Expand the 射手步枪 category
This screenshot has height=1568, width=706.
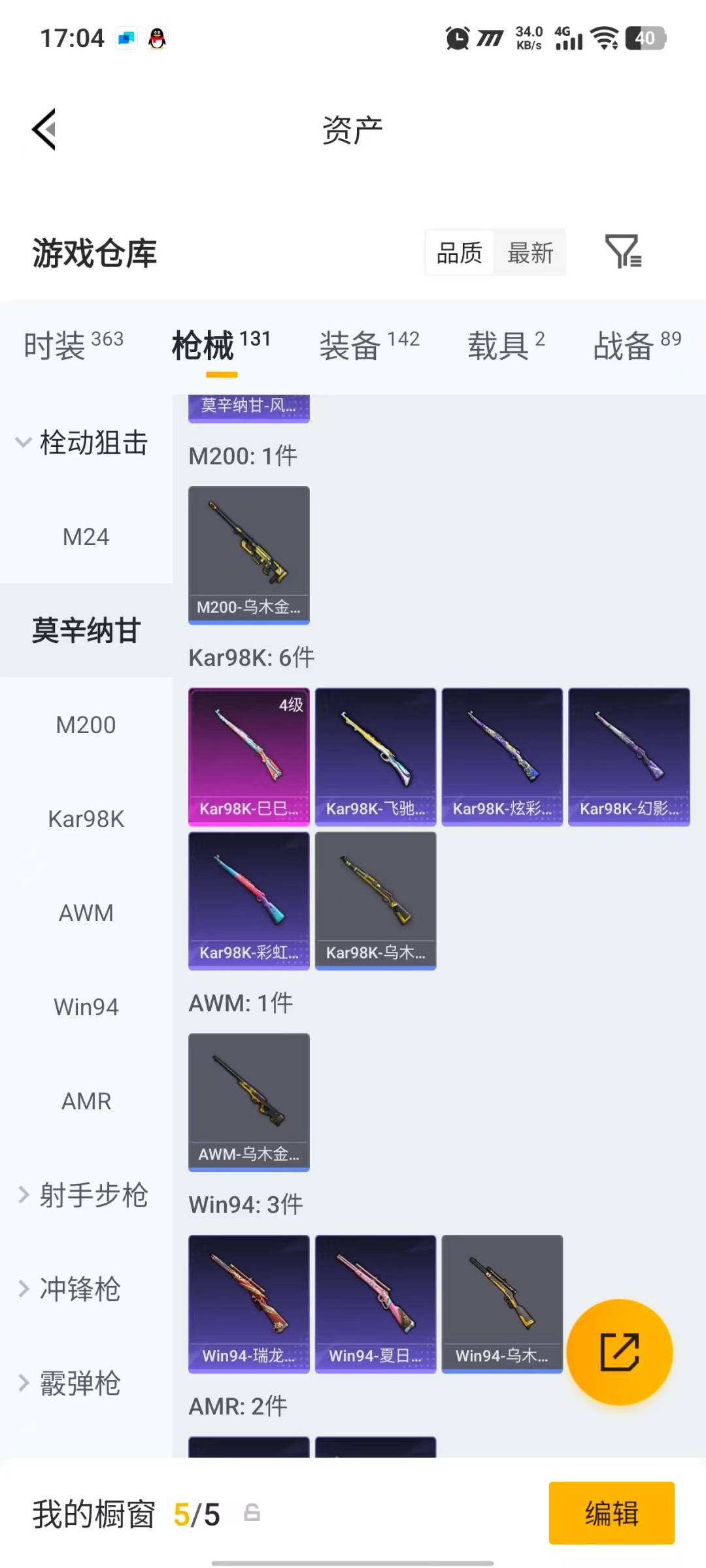(85, 1195)
